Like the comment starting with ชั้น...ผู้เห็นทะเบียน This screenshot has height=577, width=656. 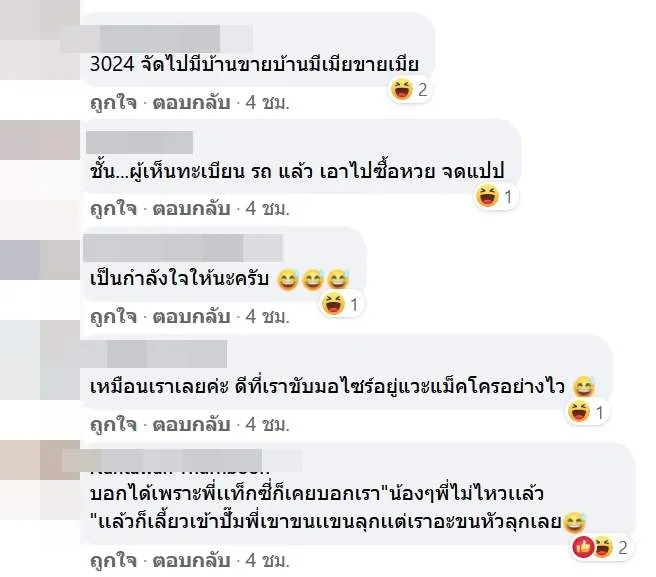point(112,208)
